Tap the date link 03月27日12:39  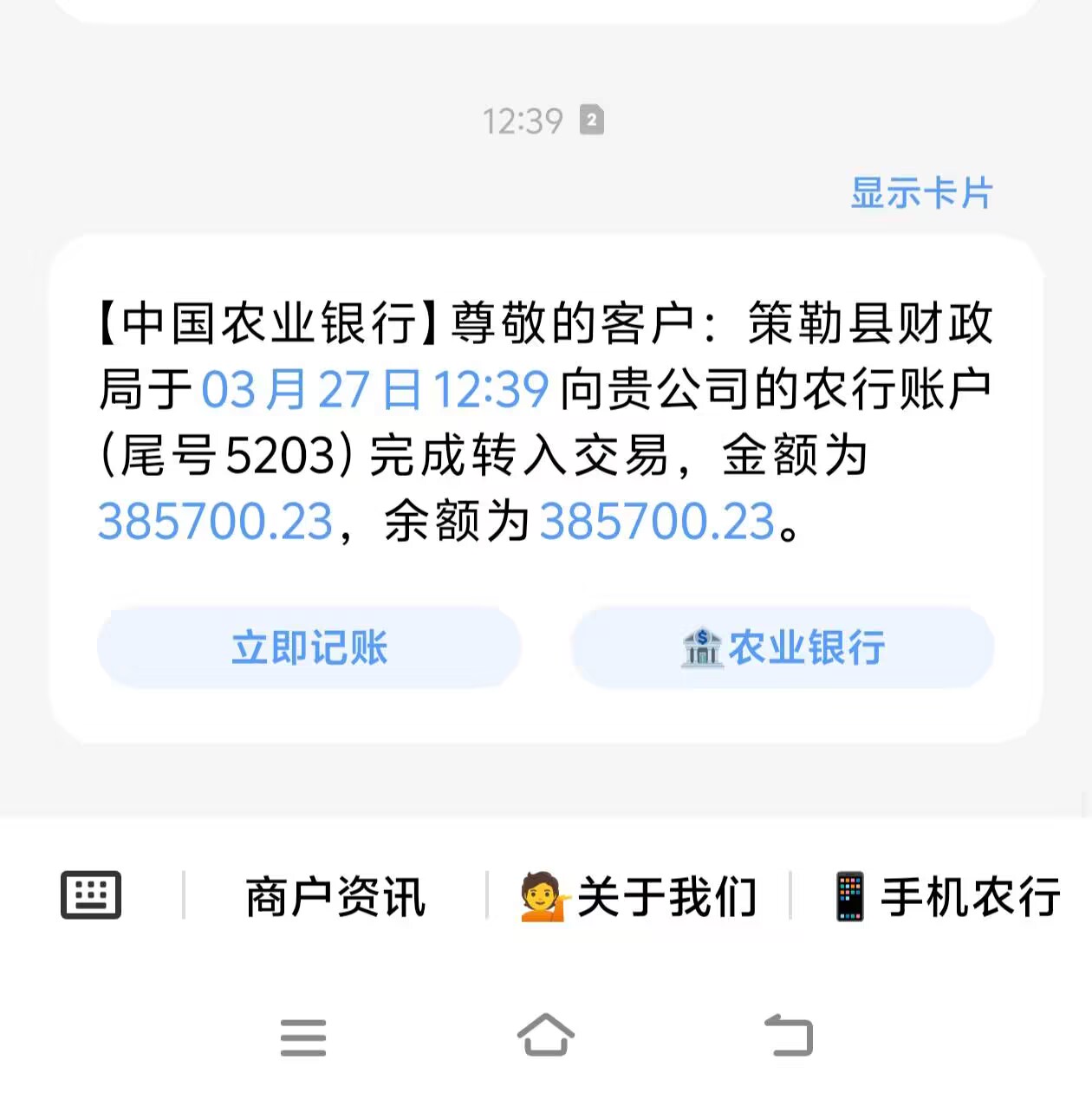pyautogui.click(x=374, y=389)
